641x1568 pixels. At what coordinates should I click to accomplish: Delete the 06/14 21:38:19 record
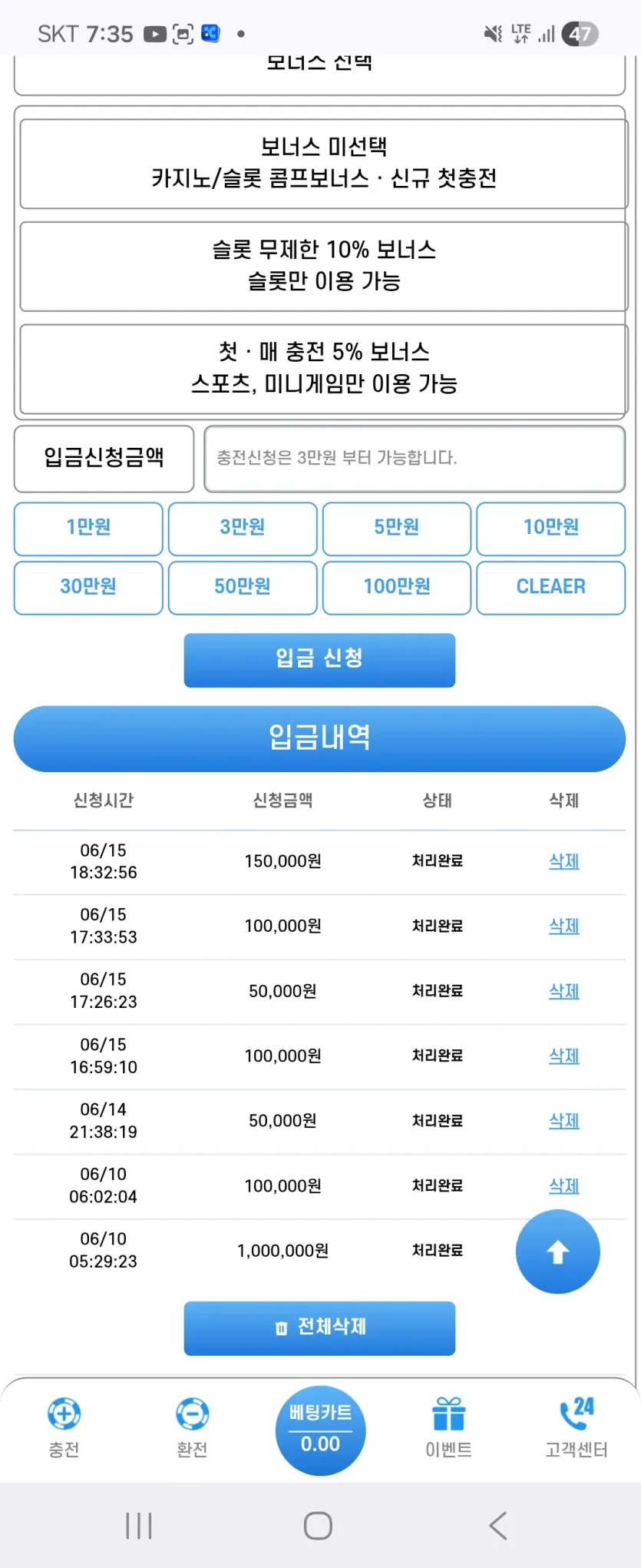click(x=564, y=1121)
